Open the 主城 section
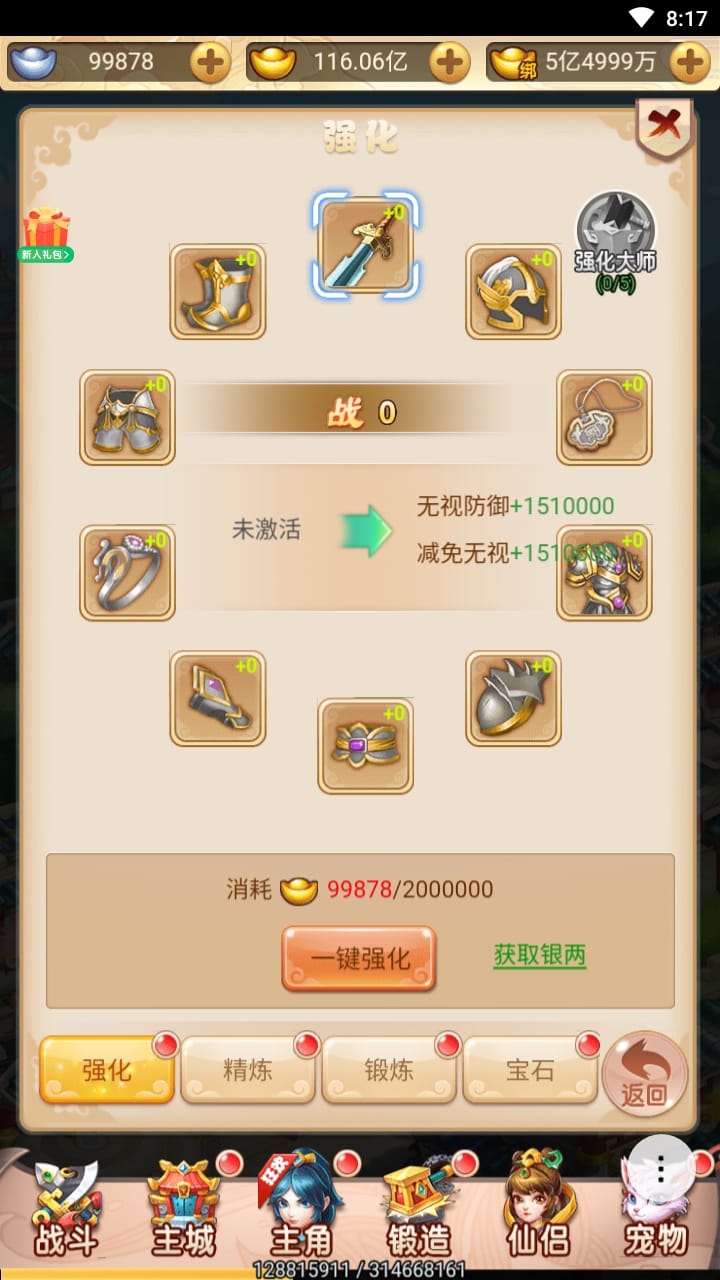Image resolution: width=720 pixels, height=1280 pixels. (x=184, y=1212)
